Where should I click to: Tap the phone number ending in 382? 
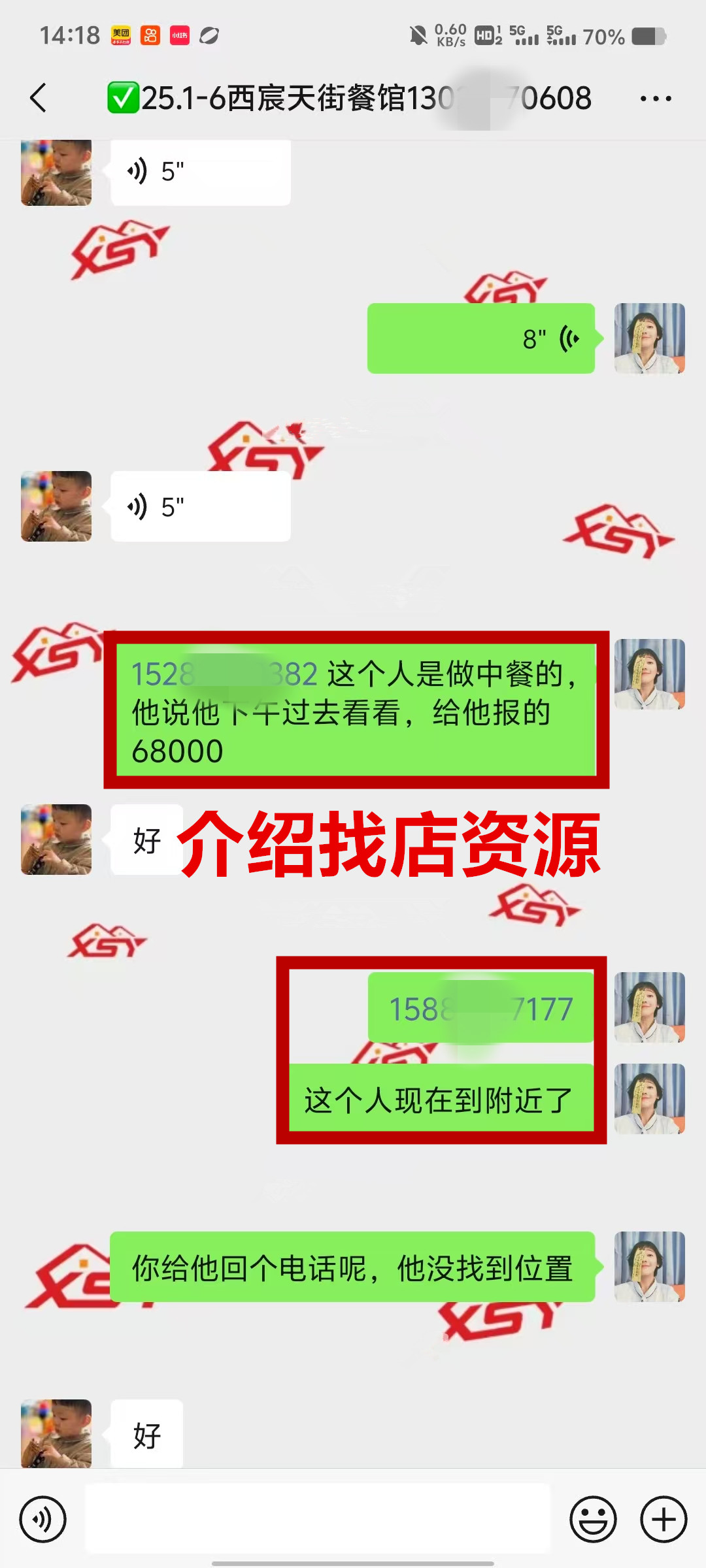(x=224, y=674)
